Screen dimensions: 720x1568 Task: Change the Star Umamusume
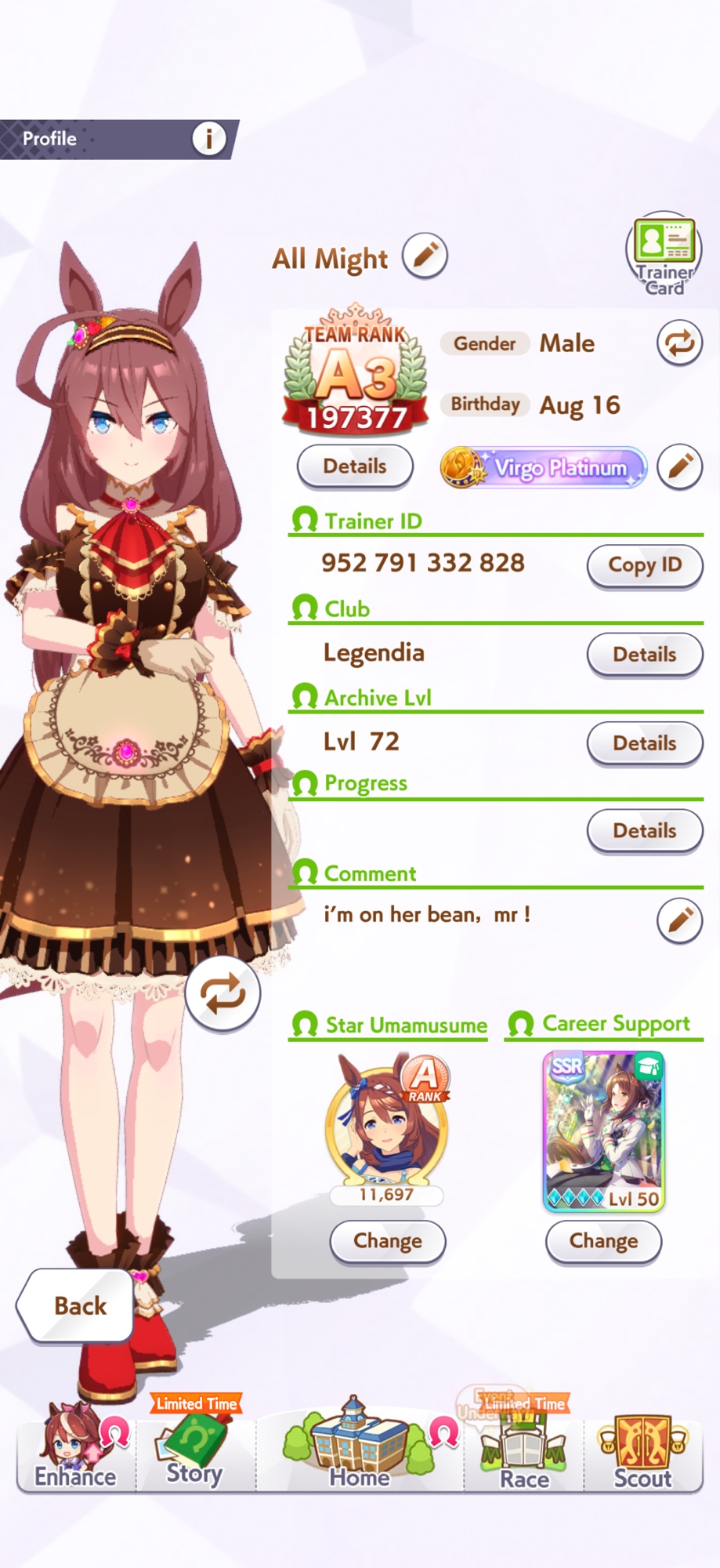point(387,1241)
